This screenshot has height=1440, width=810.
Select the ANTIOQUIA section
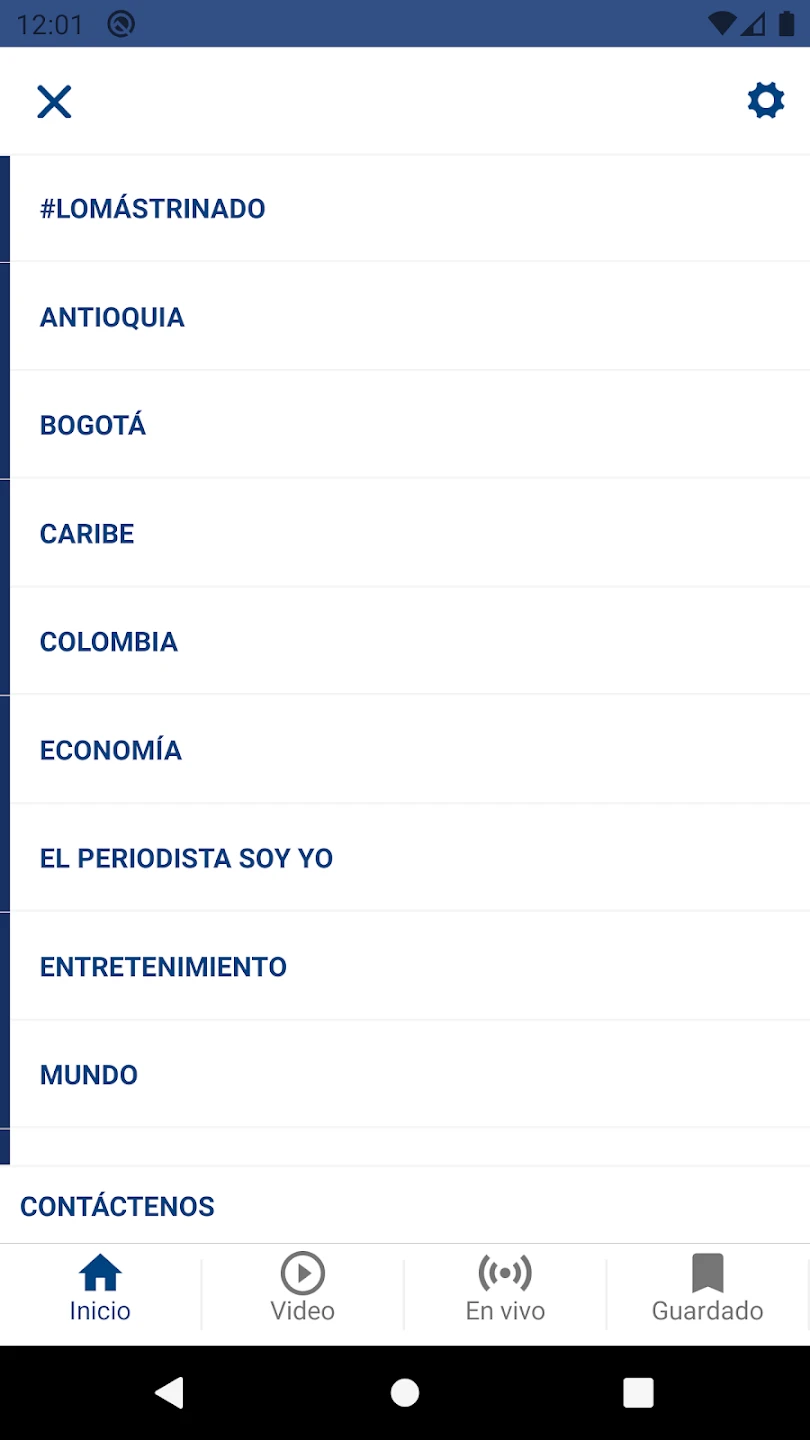coord(112,318)
